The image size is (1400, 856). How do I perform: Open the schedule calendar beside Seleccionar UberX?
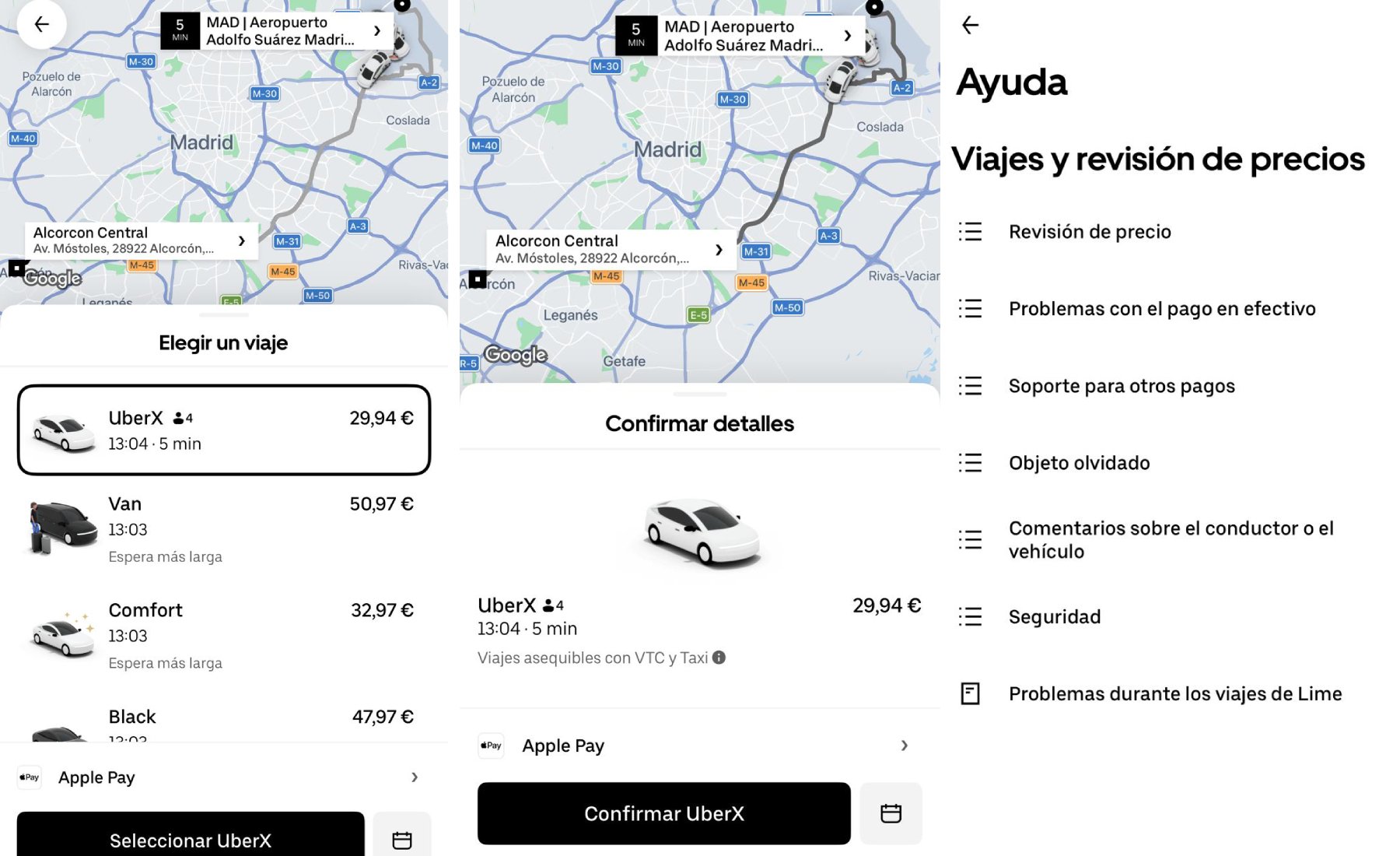click(x=401, y=839)
